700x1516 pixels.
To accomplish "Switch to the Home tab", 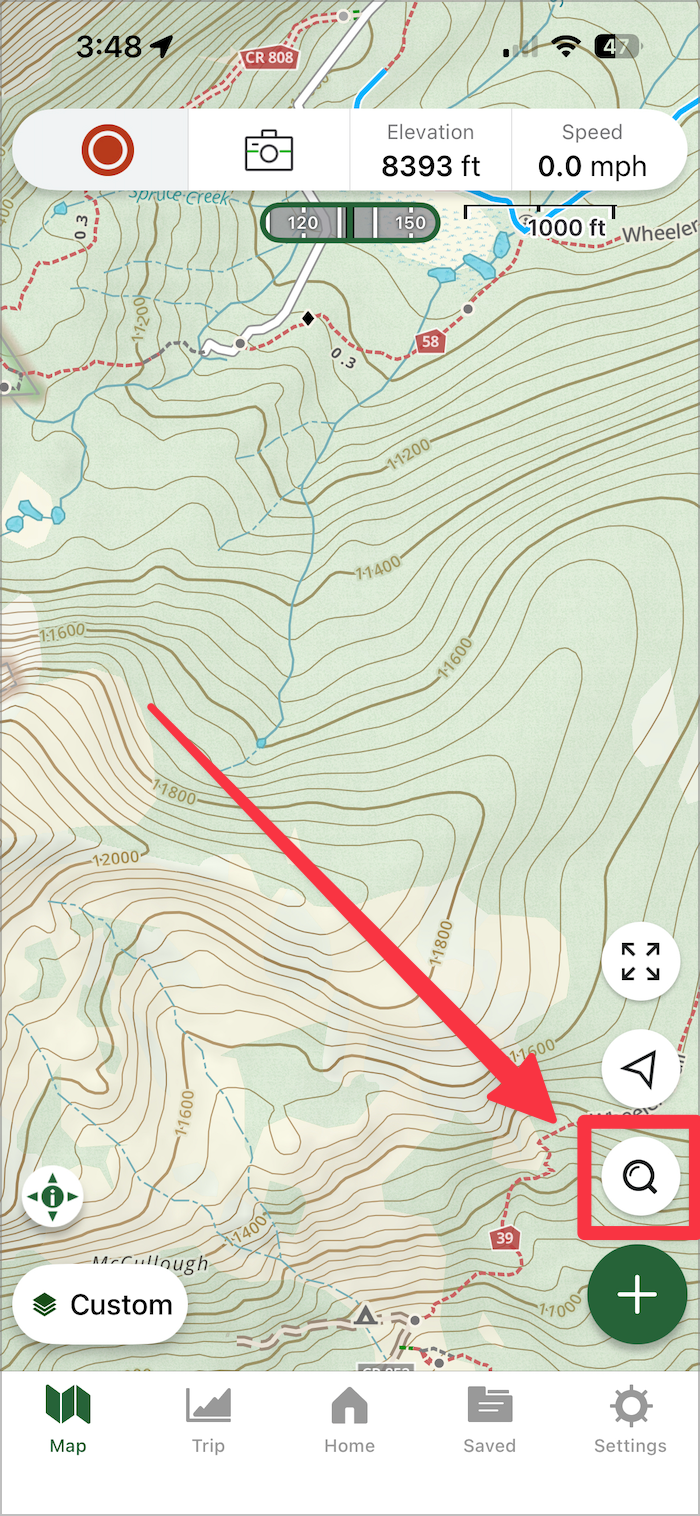I will coord(349,1420).
